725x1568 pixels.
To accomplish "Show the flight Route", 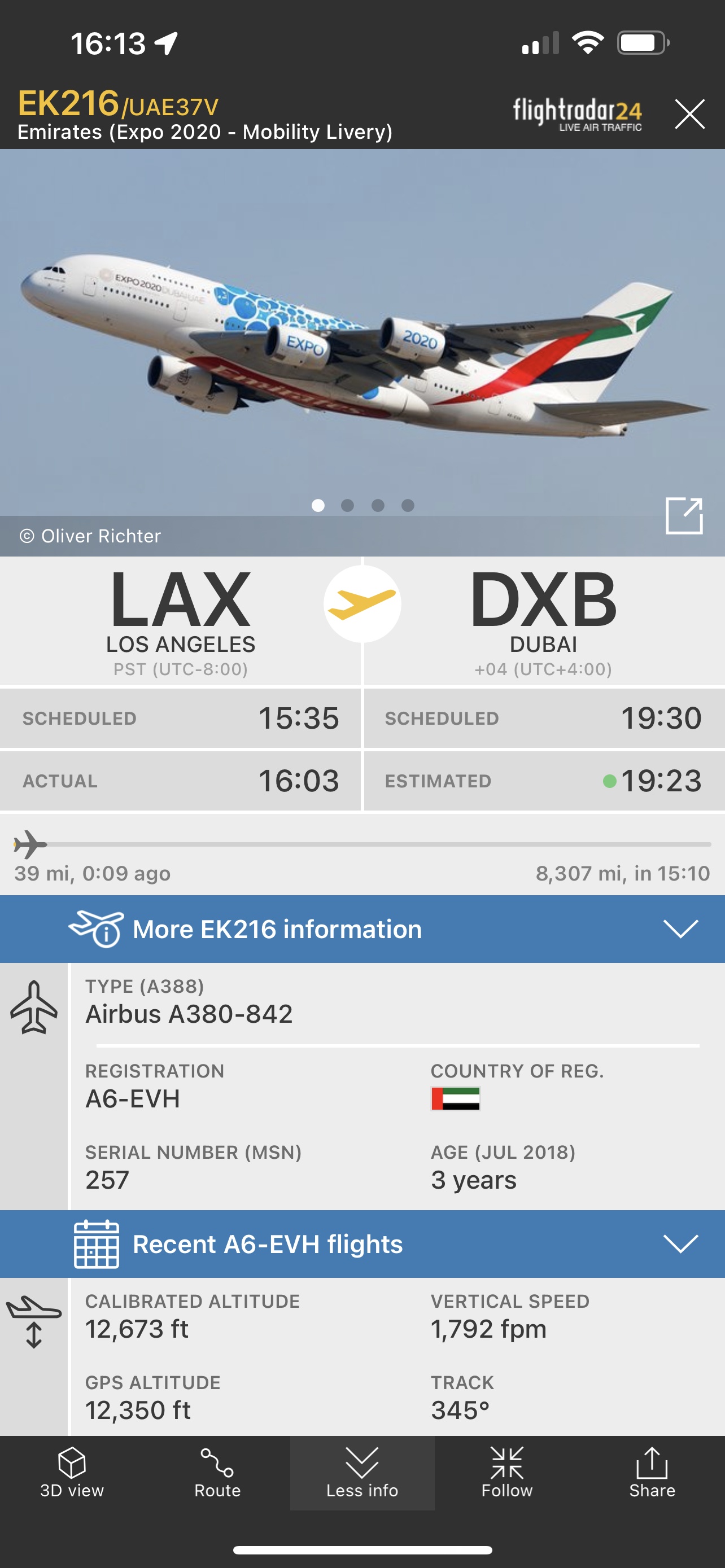I will (x=217, y=1473).
